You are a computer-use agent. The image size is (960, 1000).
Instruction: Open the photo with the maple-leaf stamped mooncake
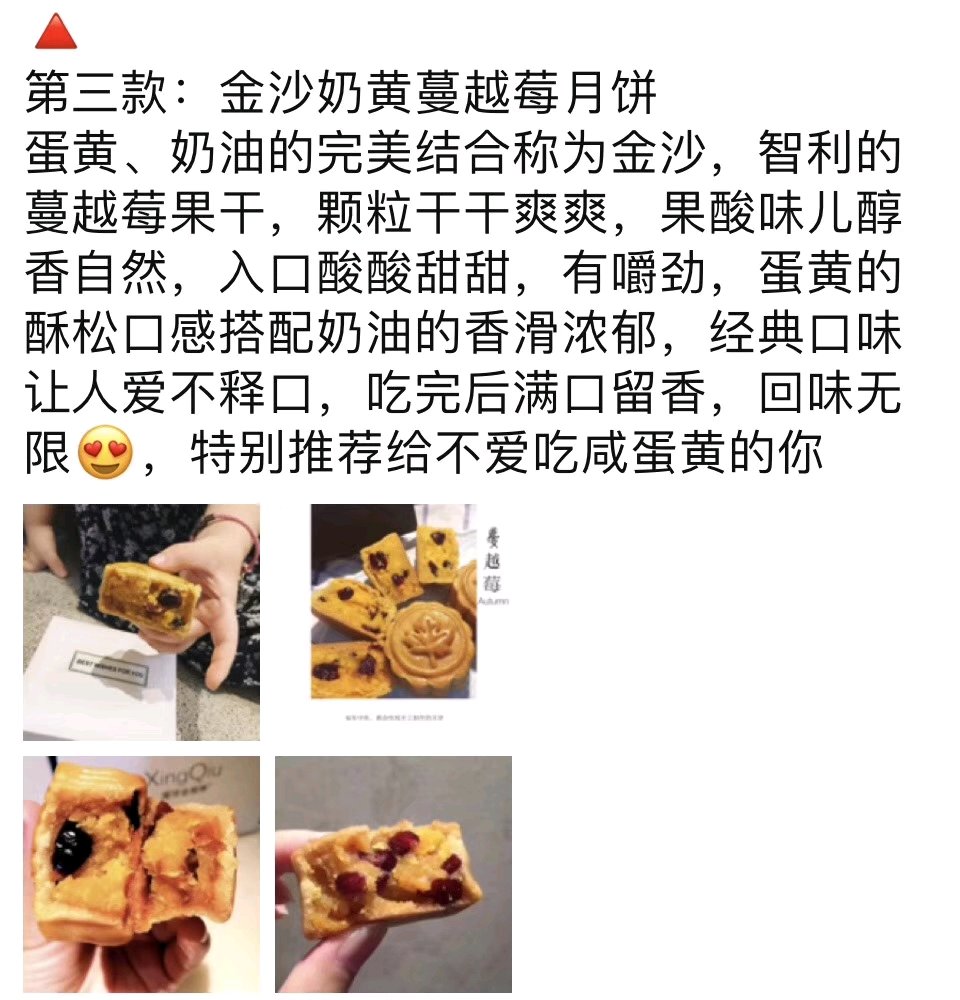coord(394,622)
